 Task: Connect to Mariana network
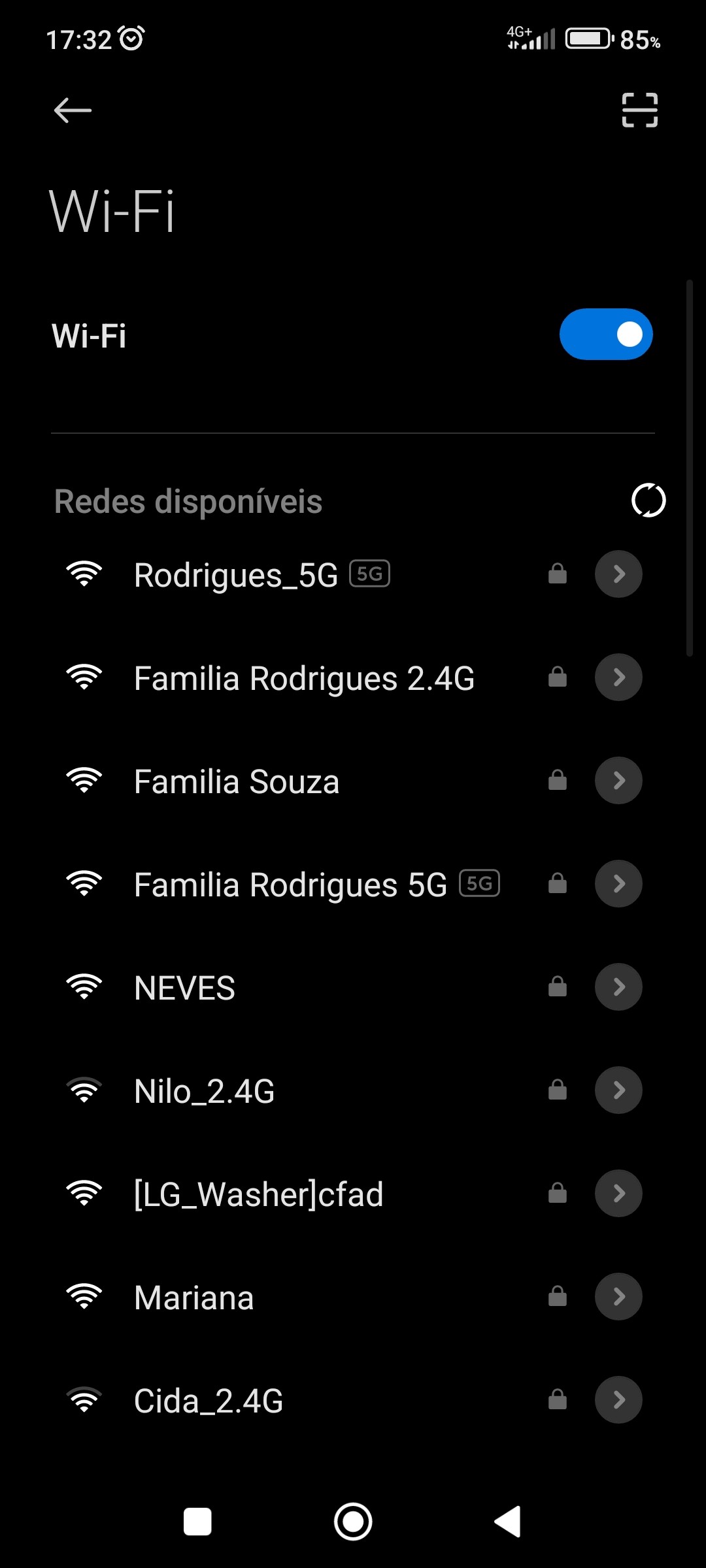pos(193,1298)
